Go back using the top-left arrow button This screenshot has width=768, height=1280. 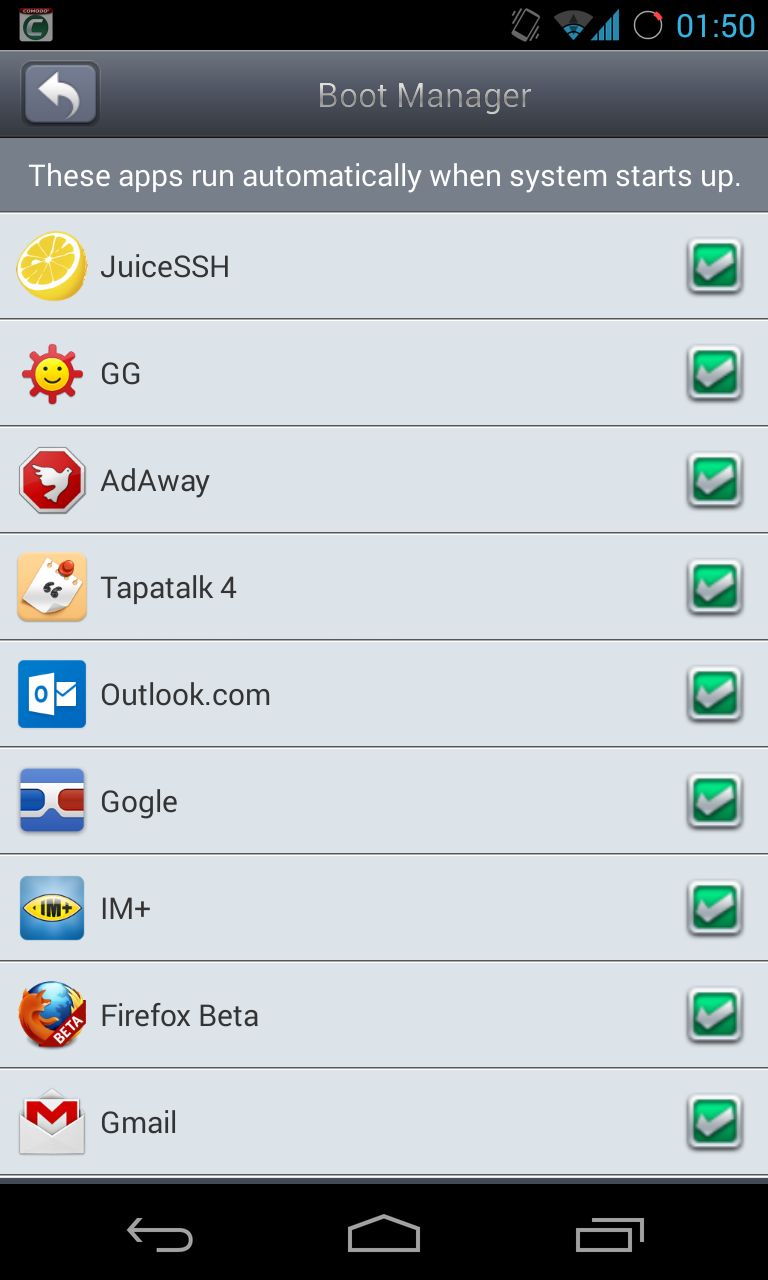[x=60, y=94]
